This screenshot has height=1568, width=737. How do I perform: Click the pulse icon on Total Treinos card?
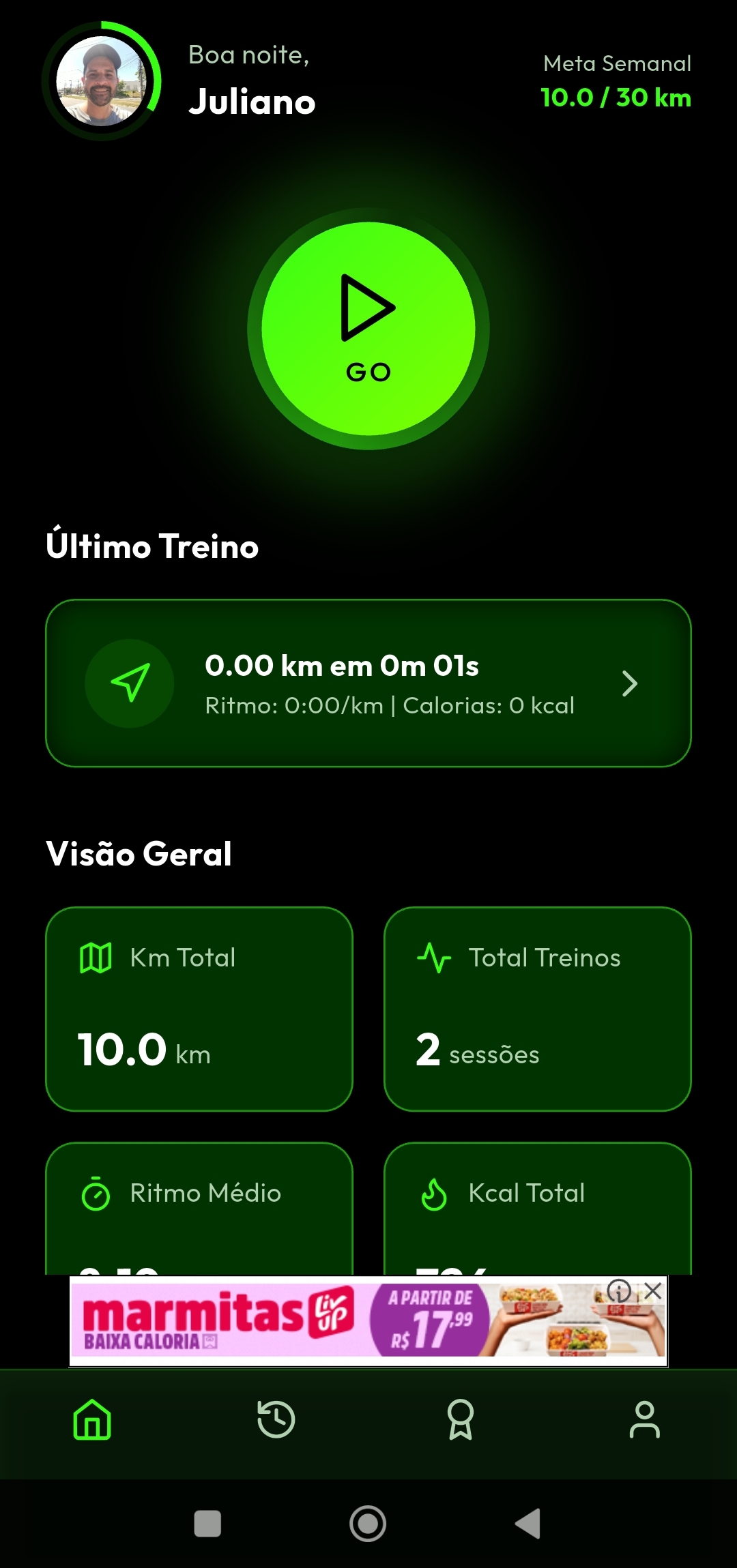[435, 958]
